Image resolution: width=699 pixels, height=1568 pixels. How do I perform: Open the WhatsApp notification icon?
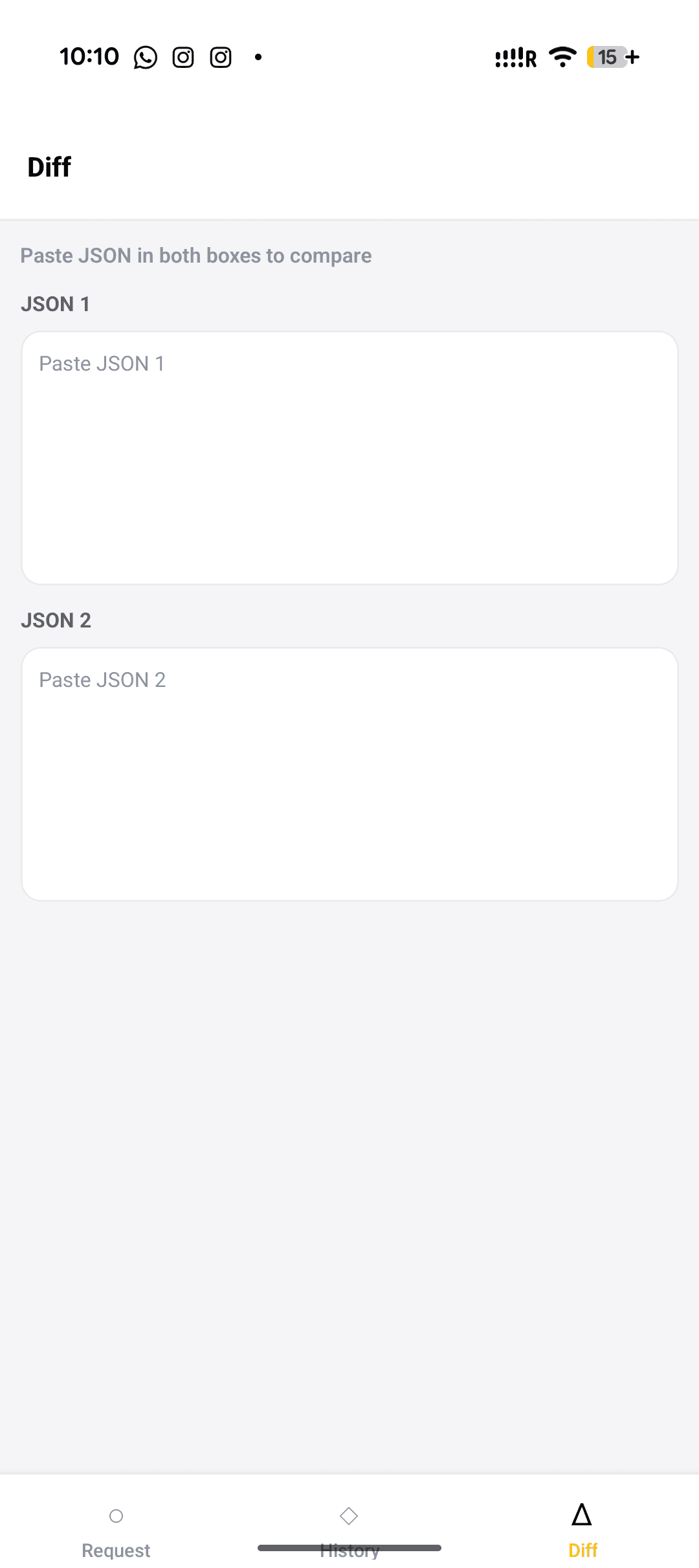click(x=144, y=57)
